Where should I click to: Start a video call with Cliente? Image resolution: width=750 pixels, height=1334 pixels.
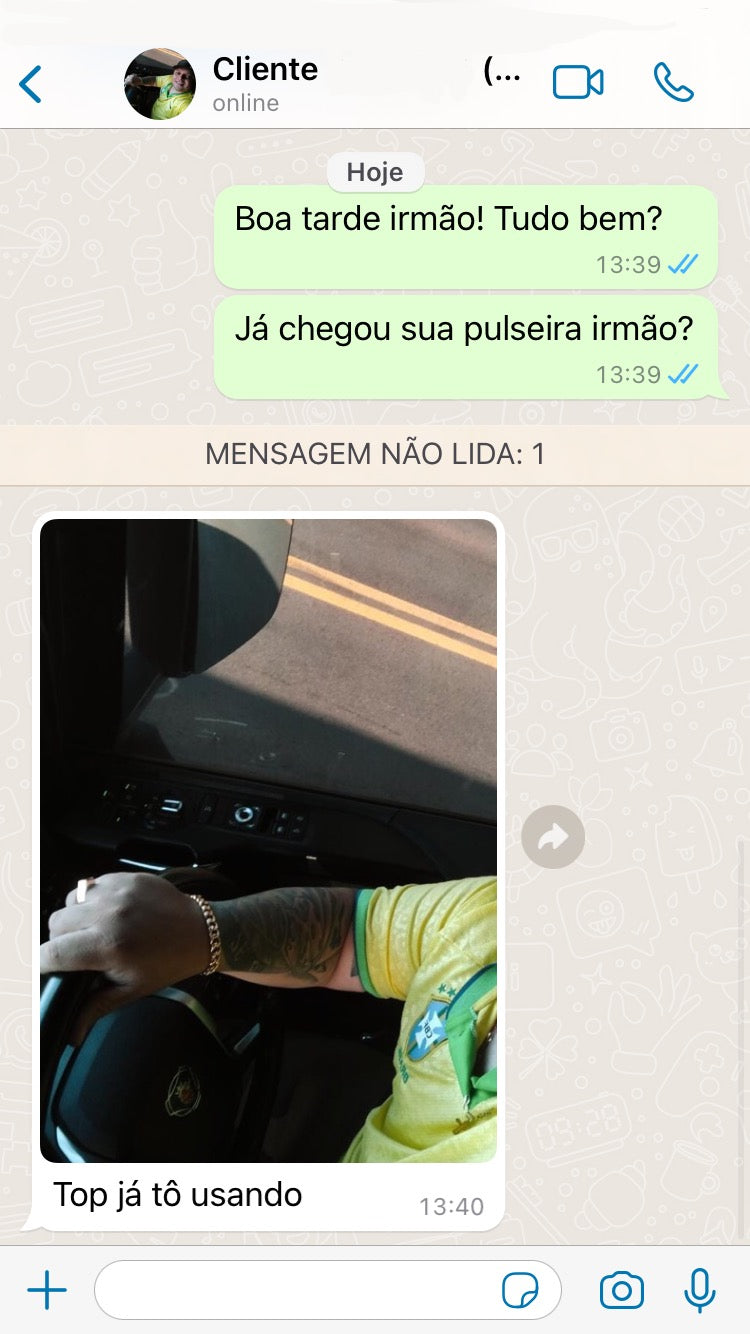click(578, 83)
